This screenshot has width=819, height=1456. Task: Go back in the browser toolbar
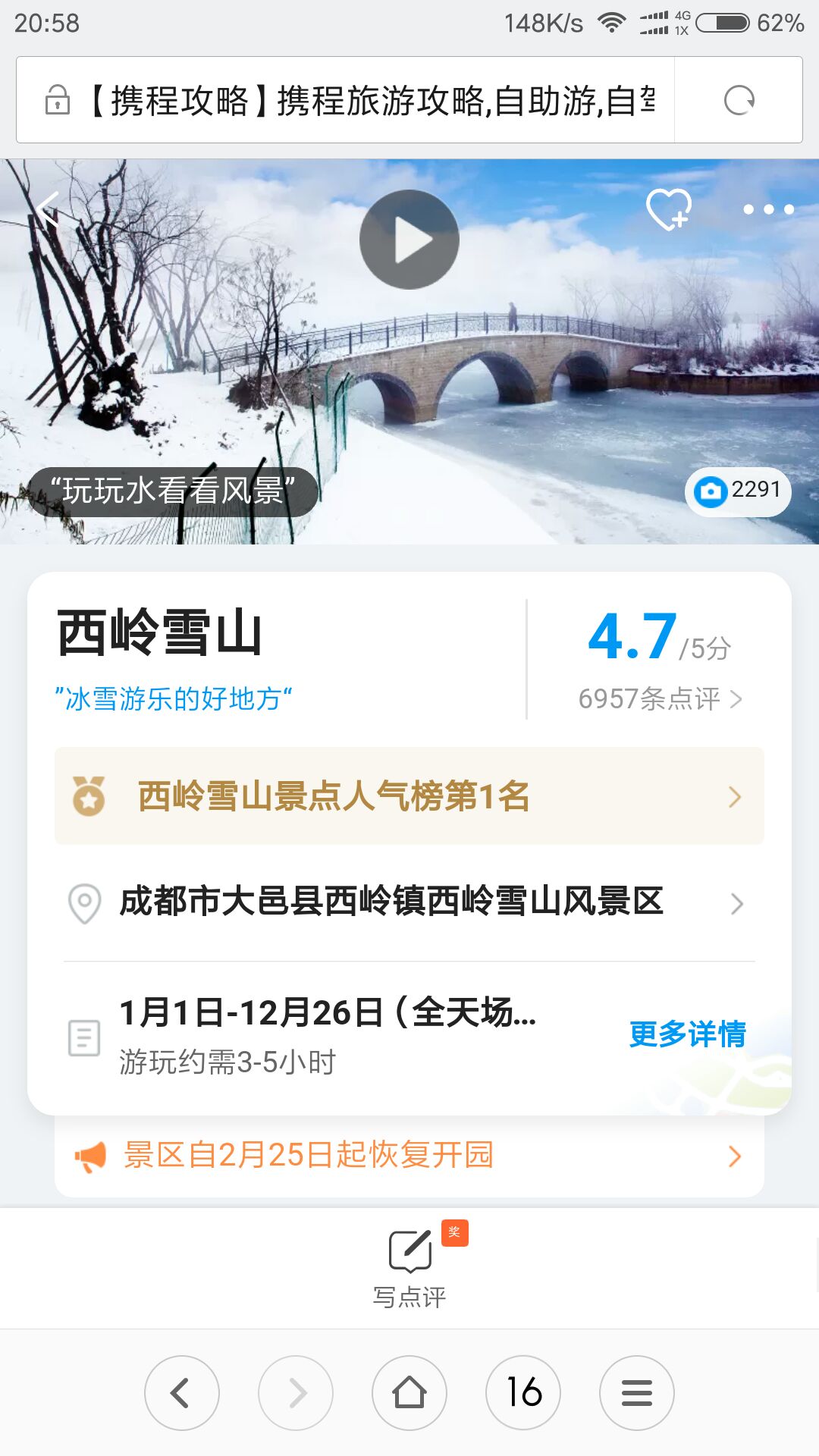click(x=182, y=1393)
